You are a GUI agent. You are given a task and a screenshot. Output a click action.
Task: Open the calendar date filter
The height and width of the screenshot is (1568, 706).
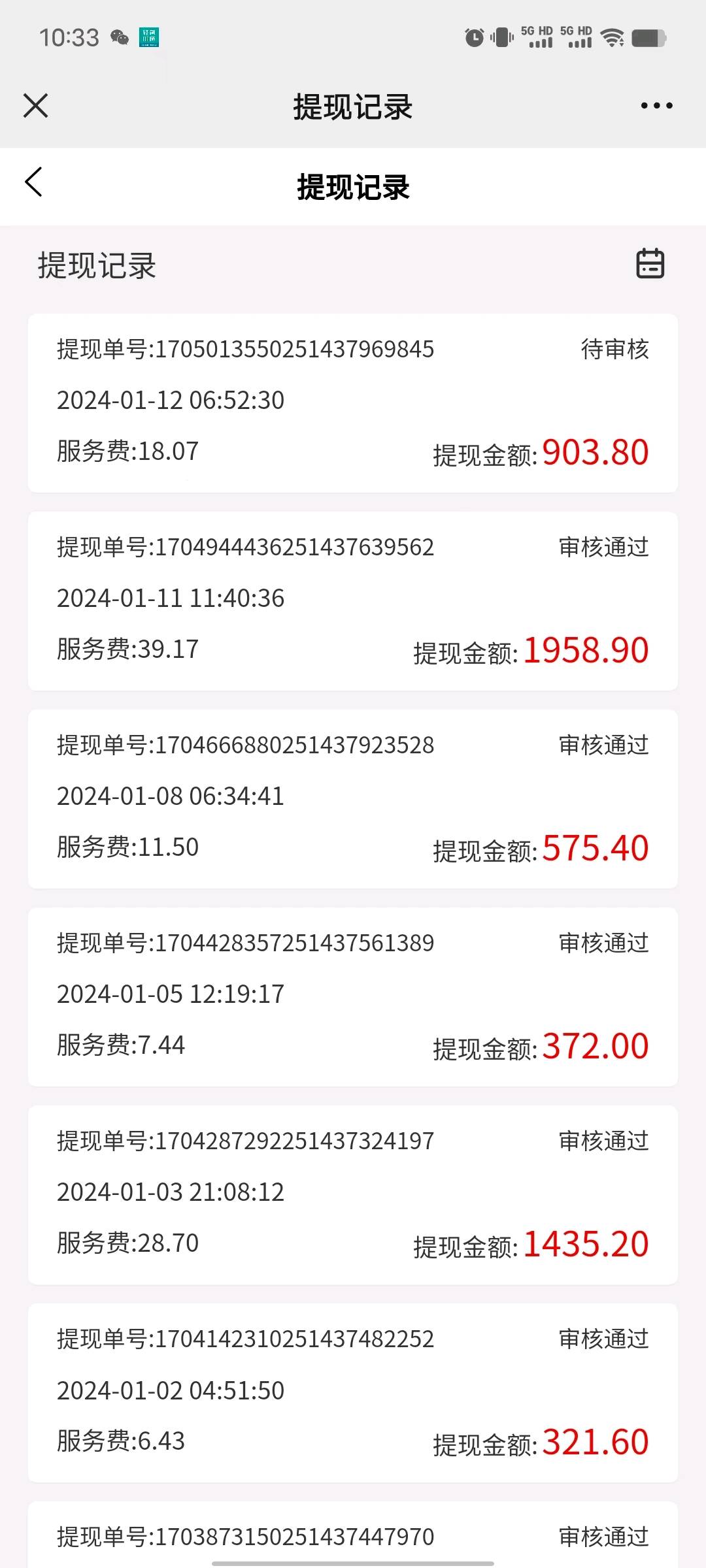pyautogui.click(x=650, y=264)
